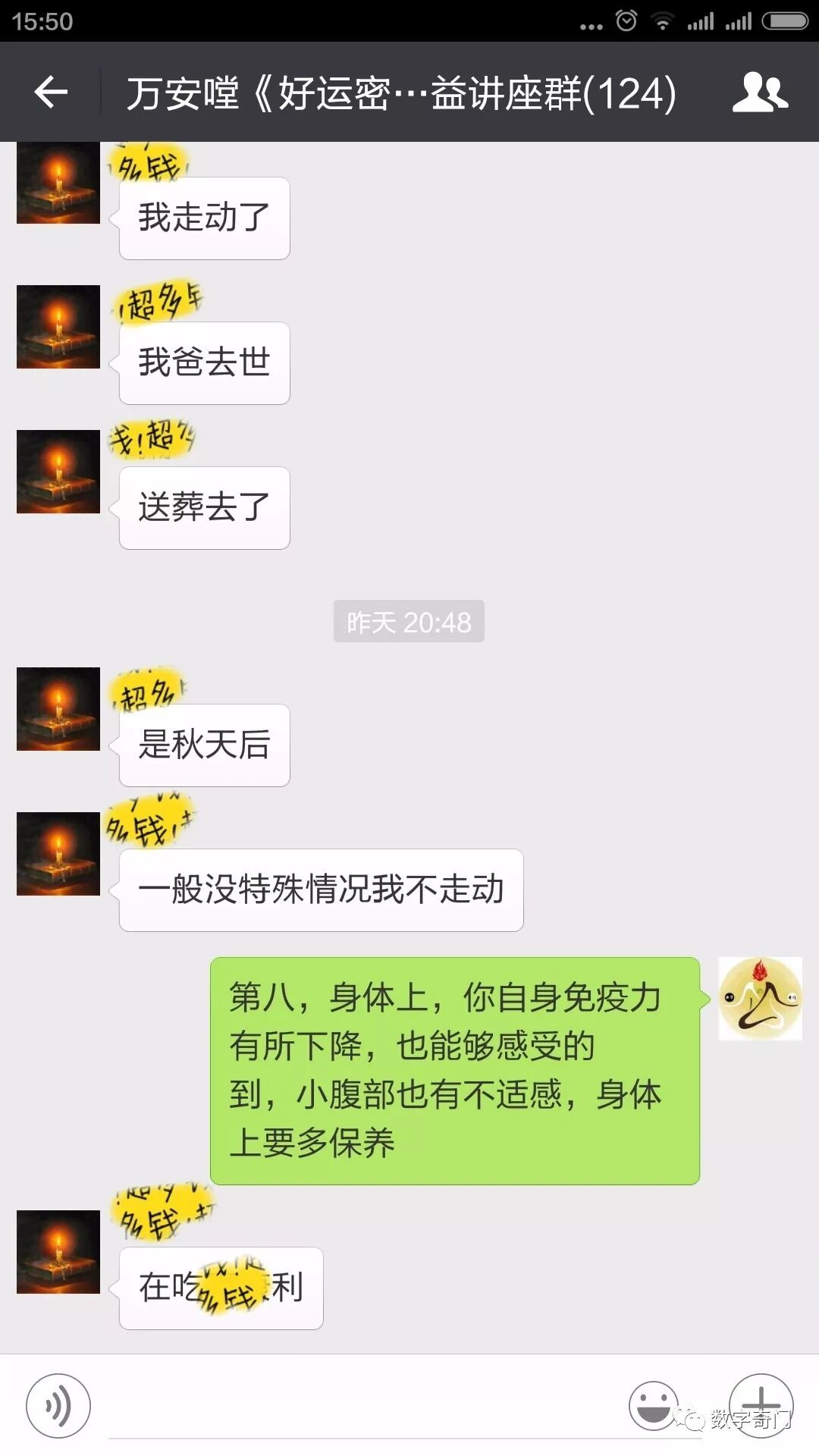The image size is (819, 1456).
Task: Tap candle avatar next to 是秋天后
Action: 58,709
